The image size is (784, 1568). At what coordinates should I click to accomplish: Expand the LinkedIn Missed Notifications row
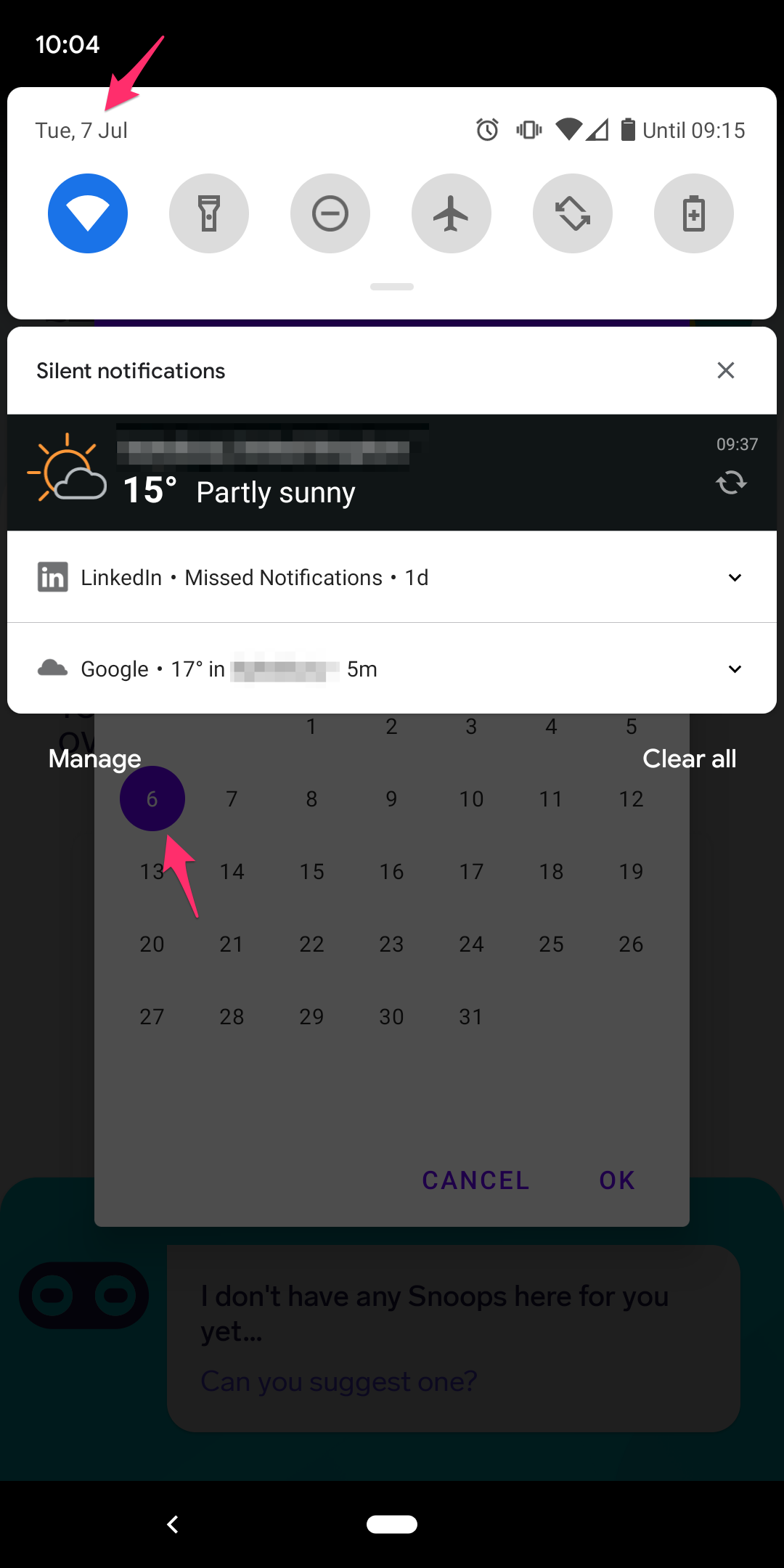coord(735,577)
